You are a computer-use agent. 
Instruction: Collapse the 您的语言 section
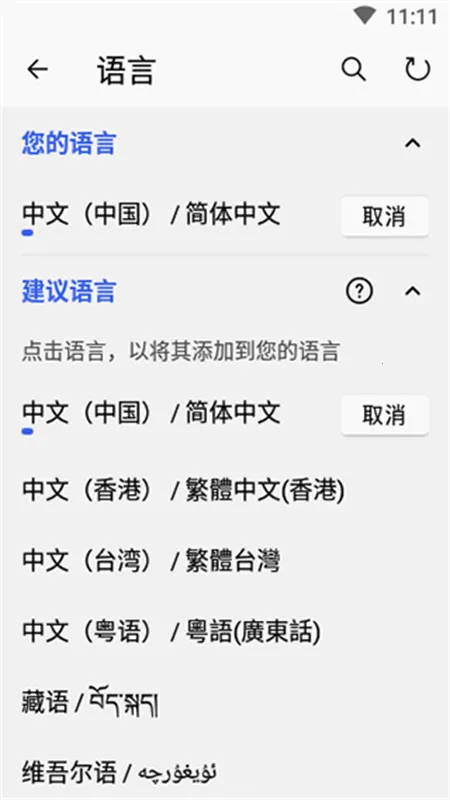(412, 143)
